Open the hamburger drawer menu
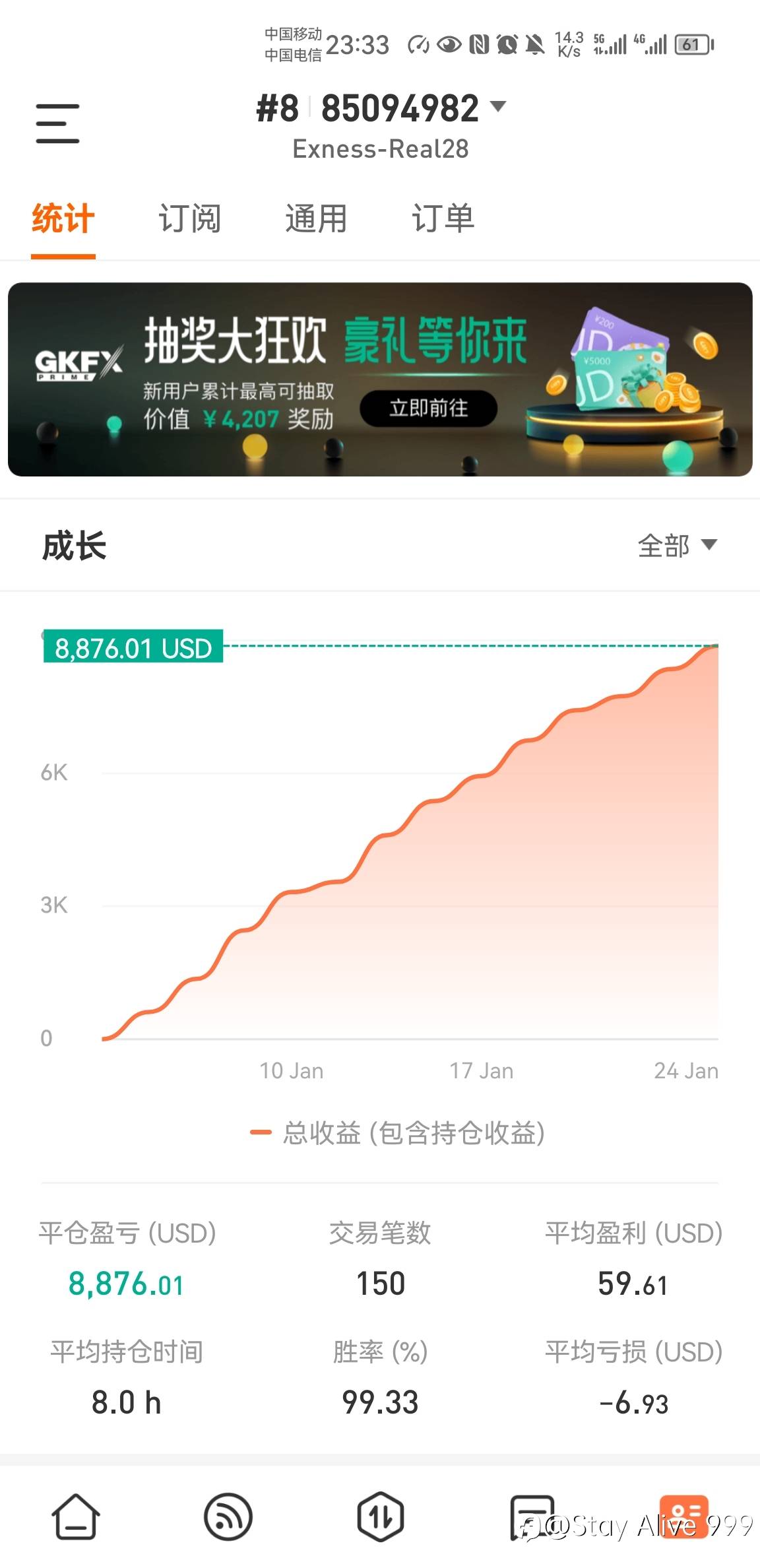 [x=57, y=123]
